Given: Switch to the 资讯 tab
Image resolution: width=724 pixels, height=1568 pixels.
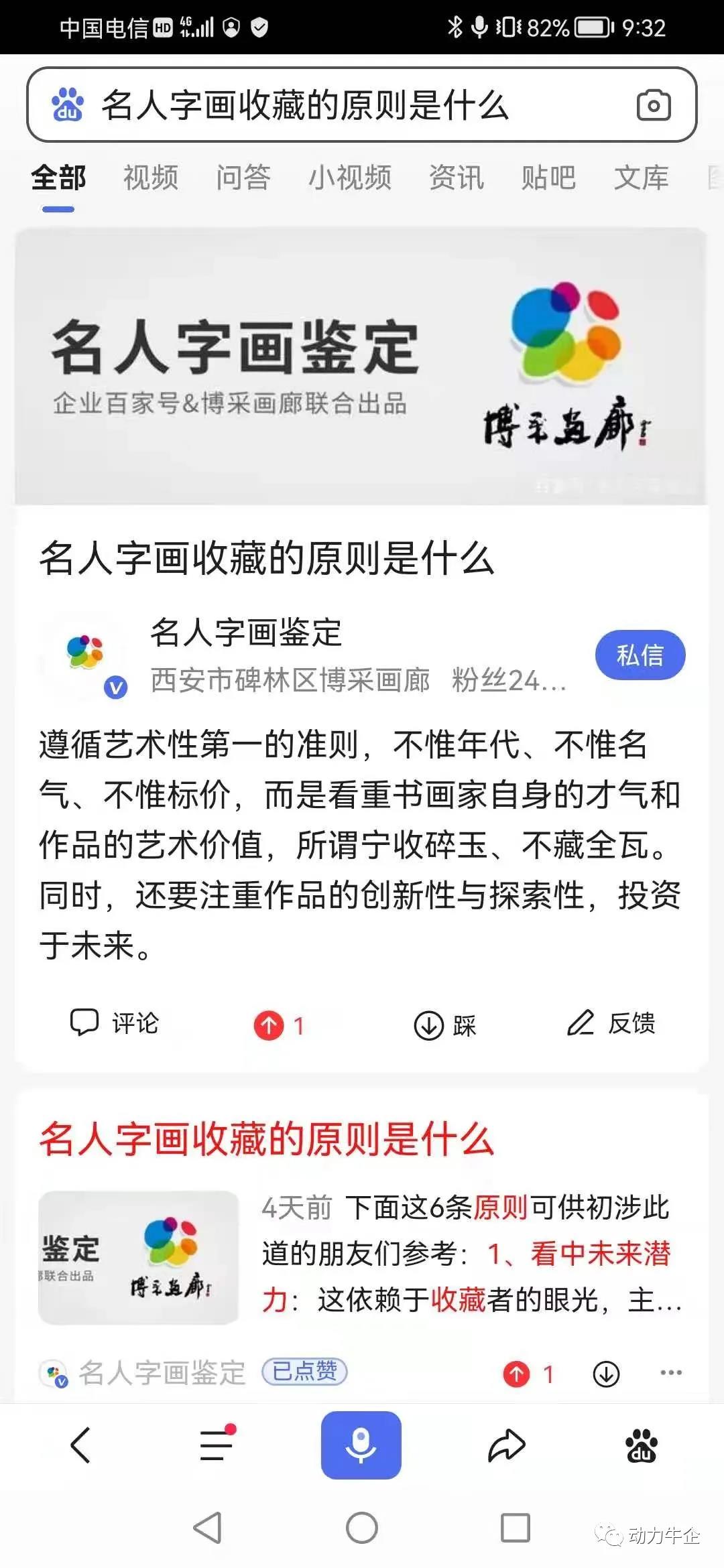Looking at the screenshot, I should (x=456, y=178).
